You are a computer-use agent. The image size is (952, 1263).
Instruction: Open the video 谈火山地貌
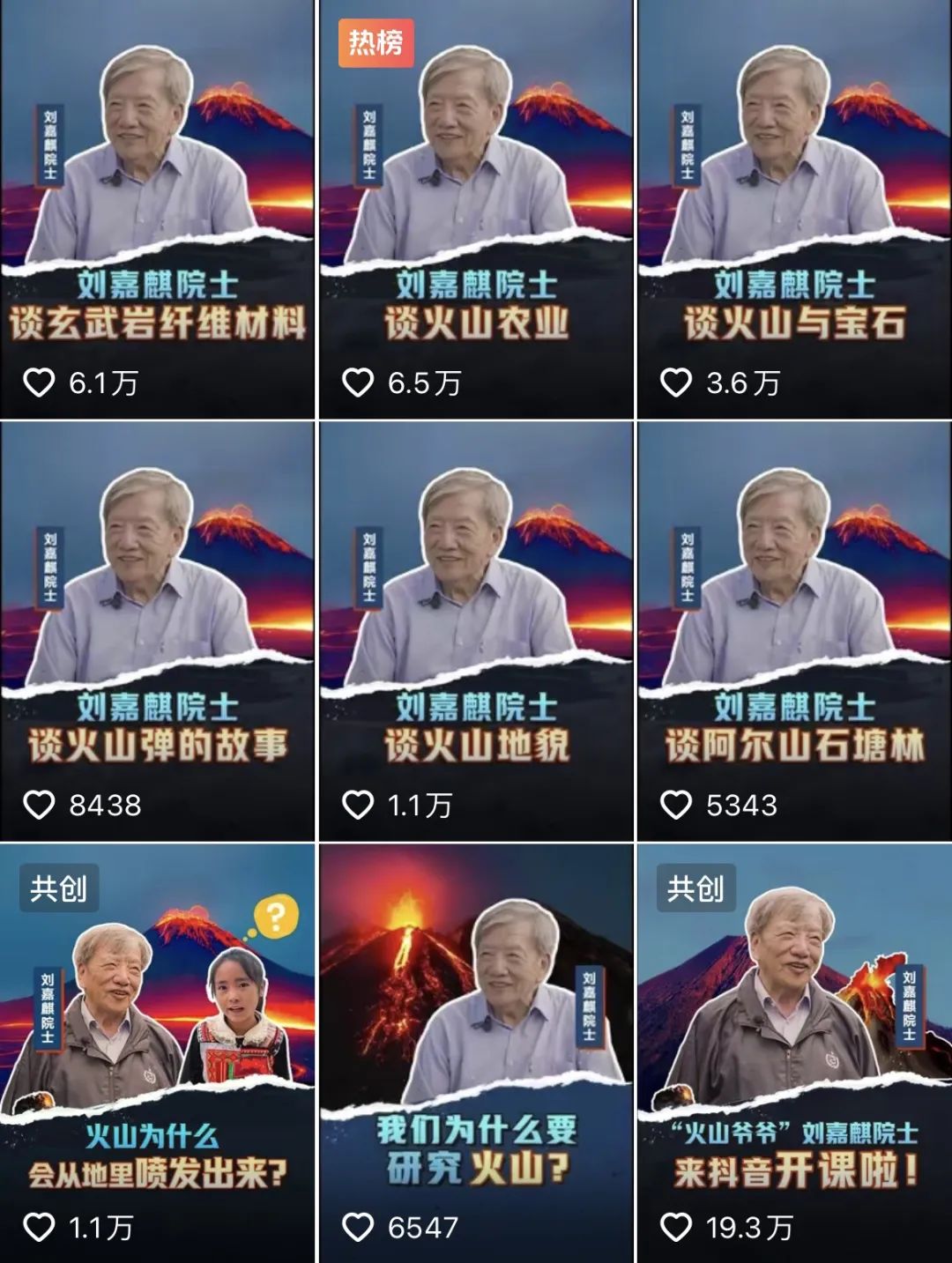click(476, 631)
